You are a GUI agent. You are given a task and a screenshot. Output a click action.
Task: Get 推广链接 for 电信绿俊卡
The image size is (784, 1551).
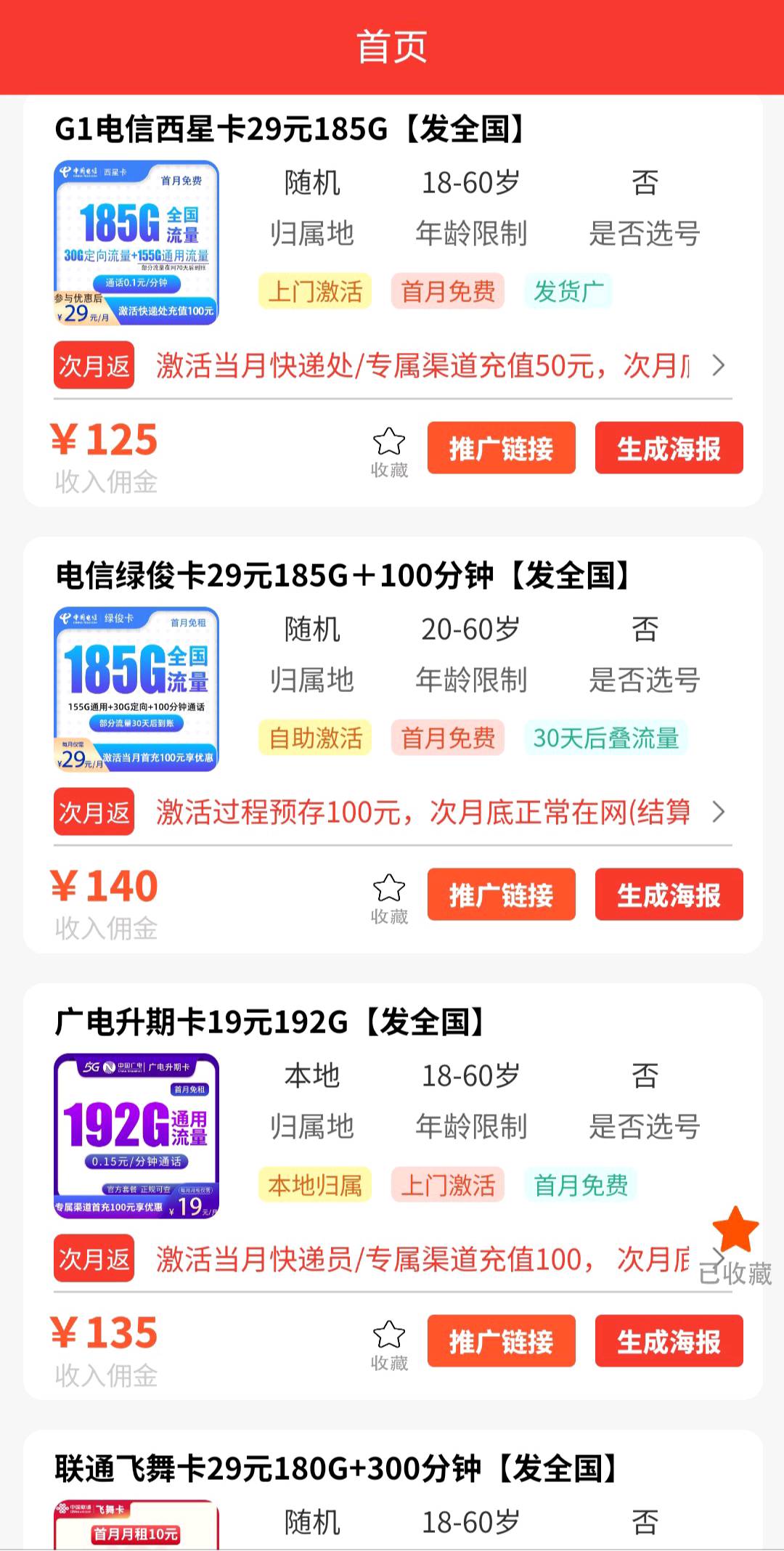tap(501, 895)
